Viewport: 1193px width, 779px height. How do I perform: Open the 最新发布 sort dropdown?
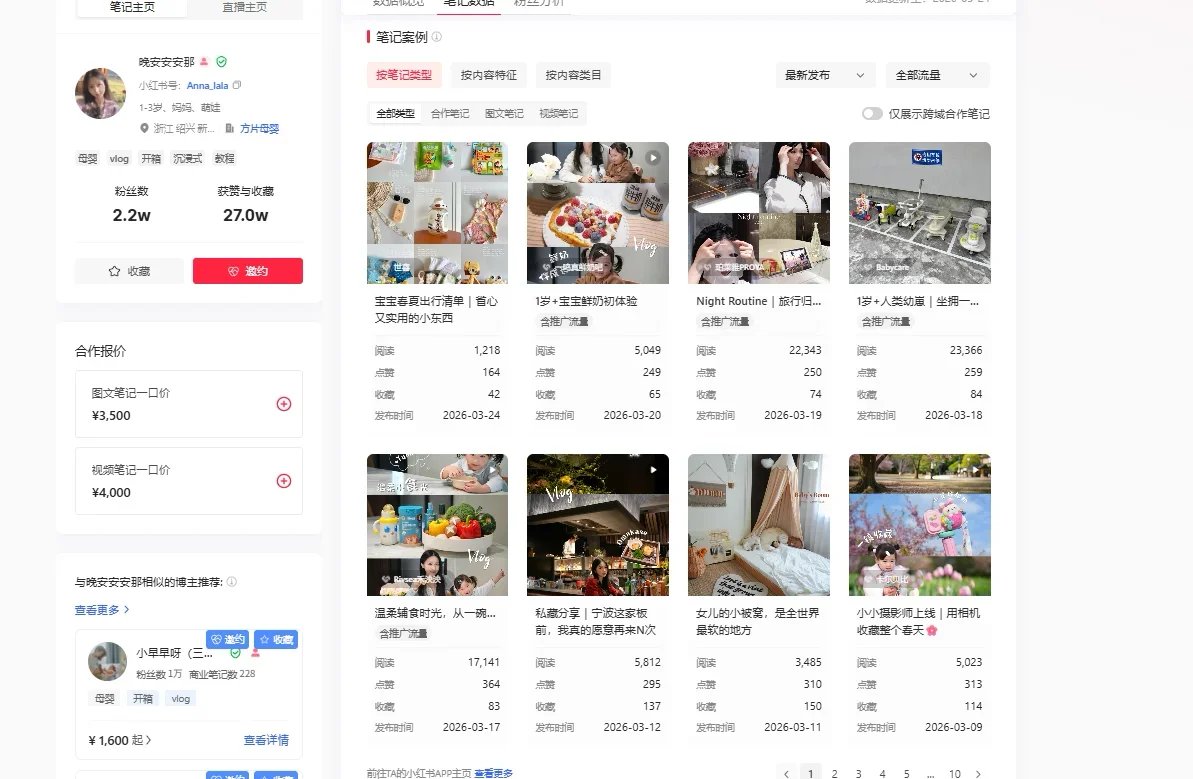(x=824, y=75)
